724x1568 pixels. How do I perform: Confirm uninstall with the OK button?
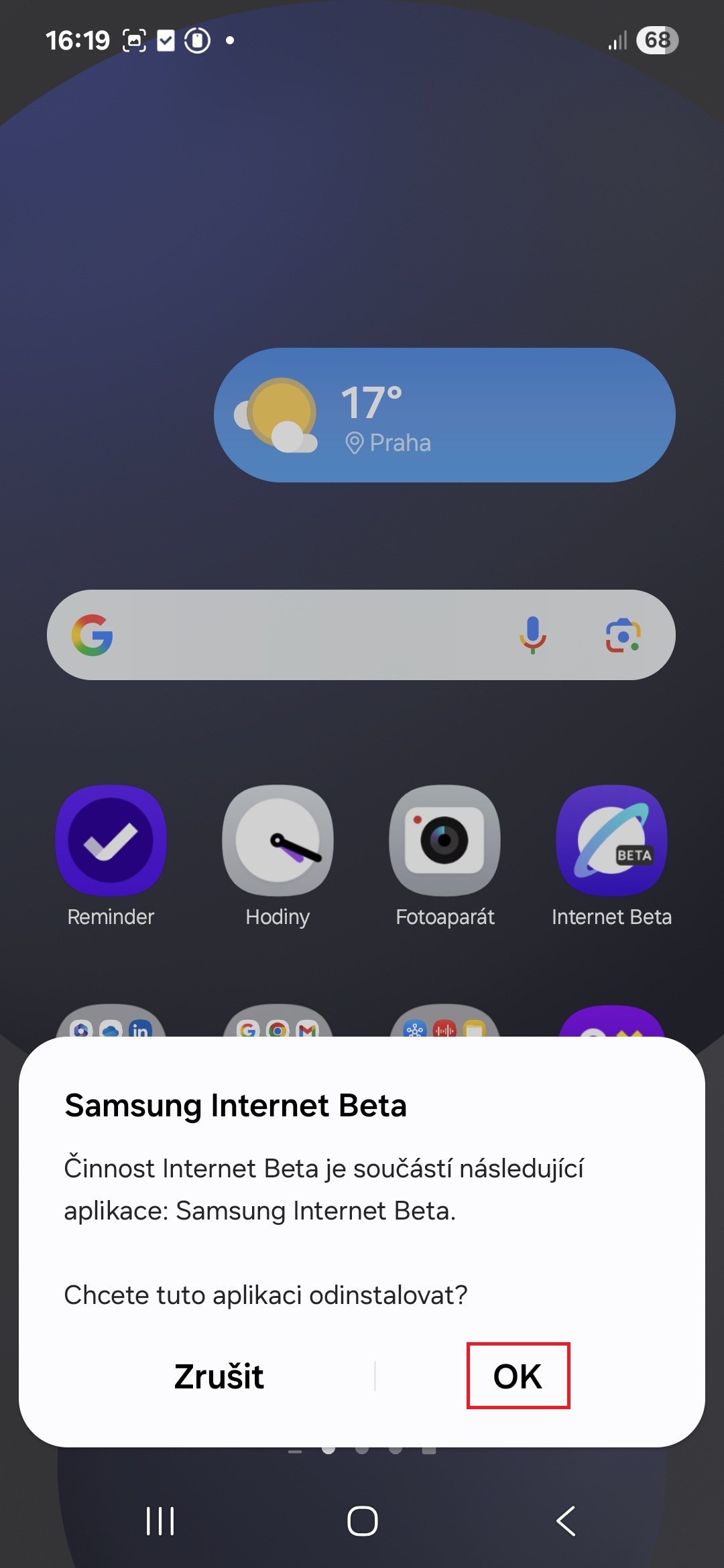pos(518,1376)
